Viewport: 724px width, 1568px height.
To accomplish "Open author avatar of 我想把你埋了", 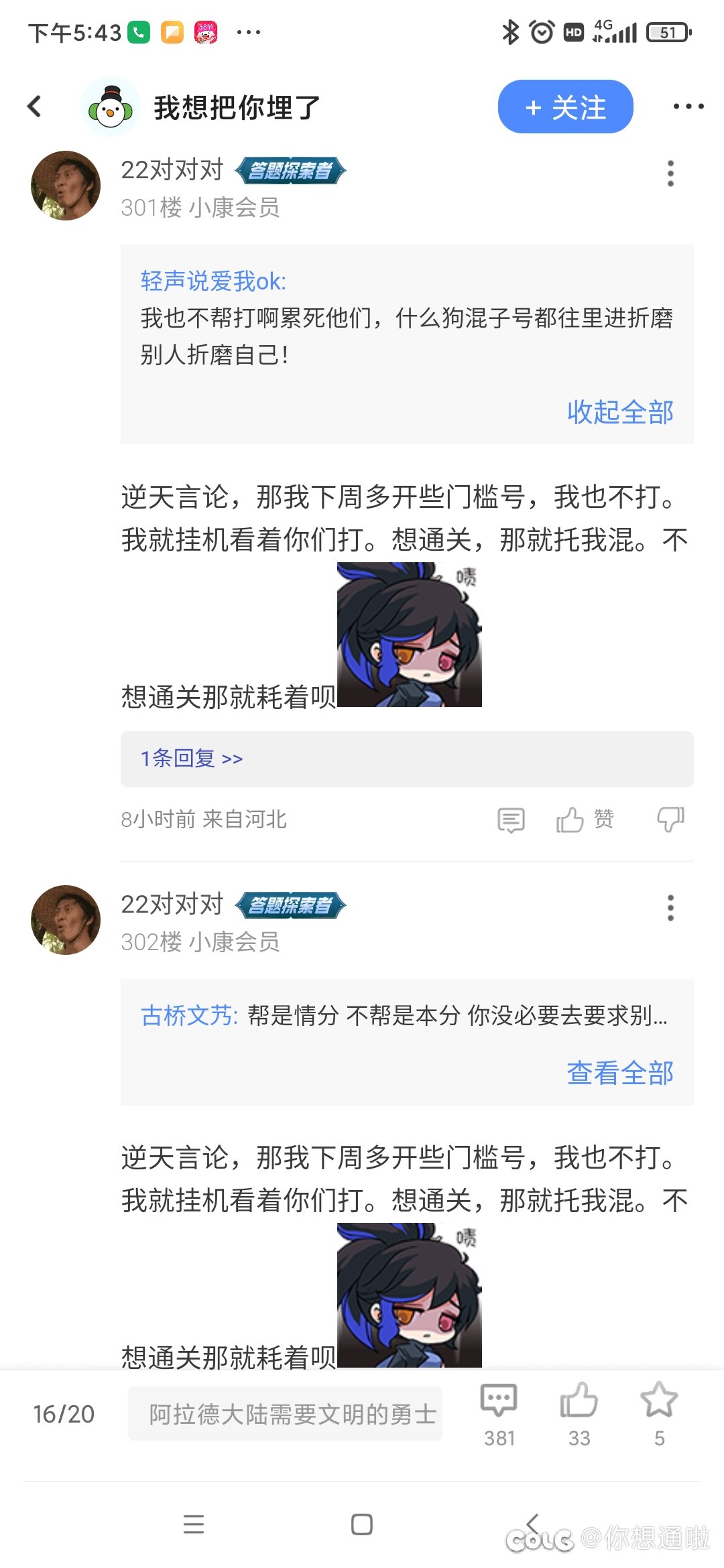I will coord(111,107).
